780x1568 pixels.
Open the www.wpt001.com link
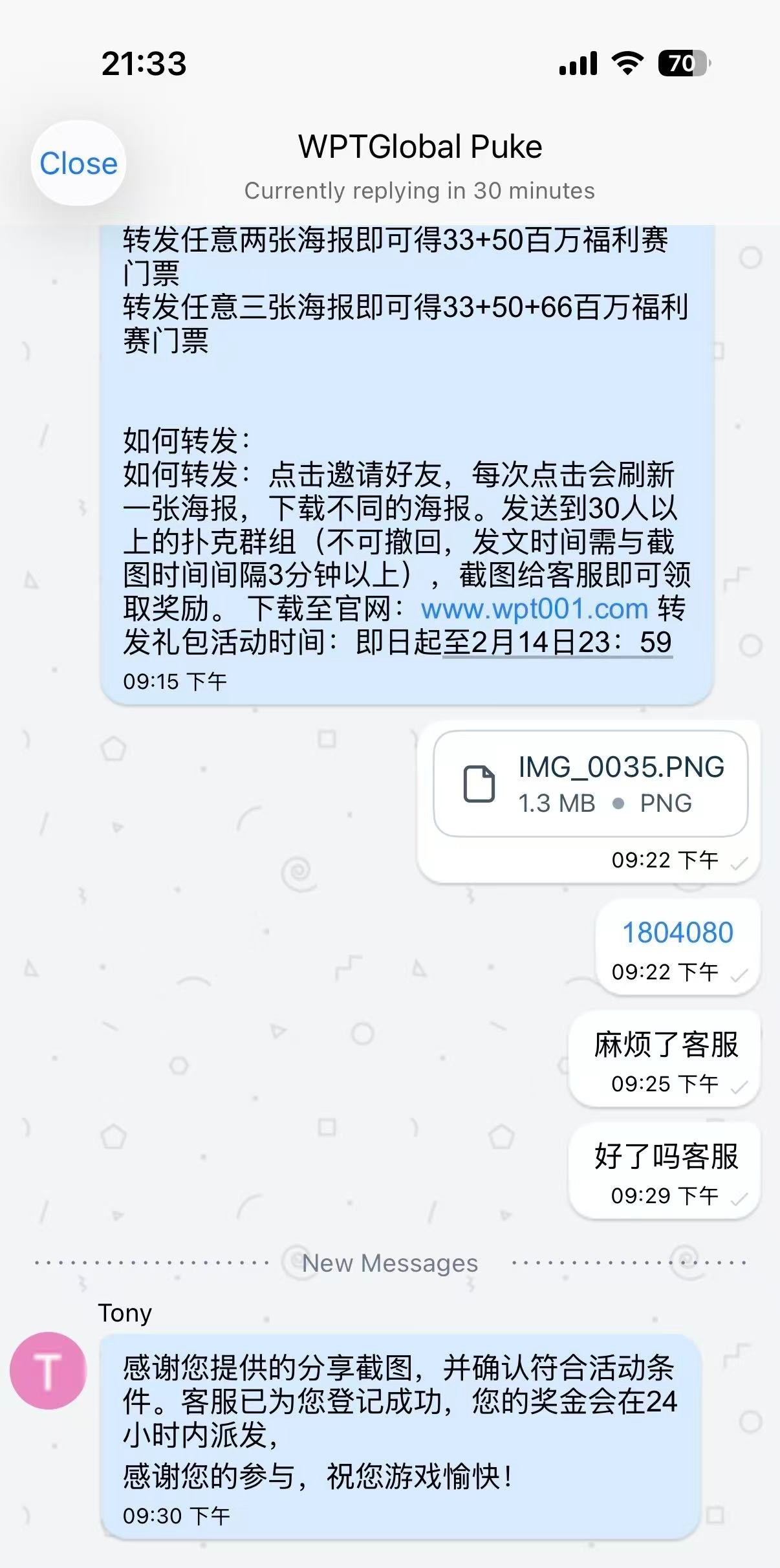(534, 609)
